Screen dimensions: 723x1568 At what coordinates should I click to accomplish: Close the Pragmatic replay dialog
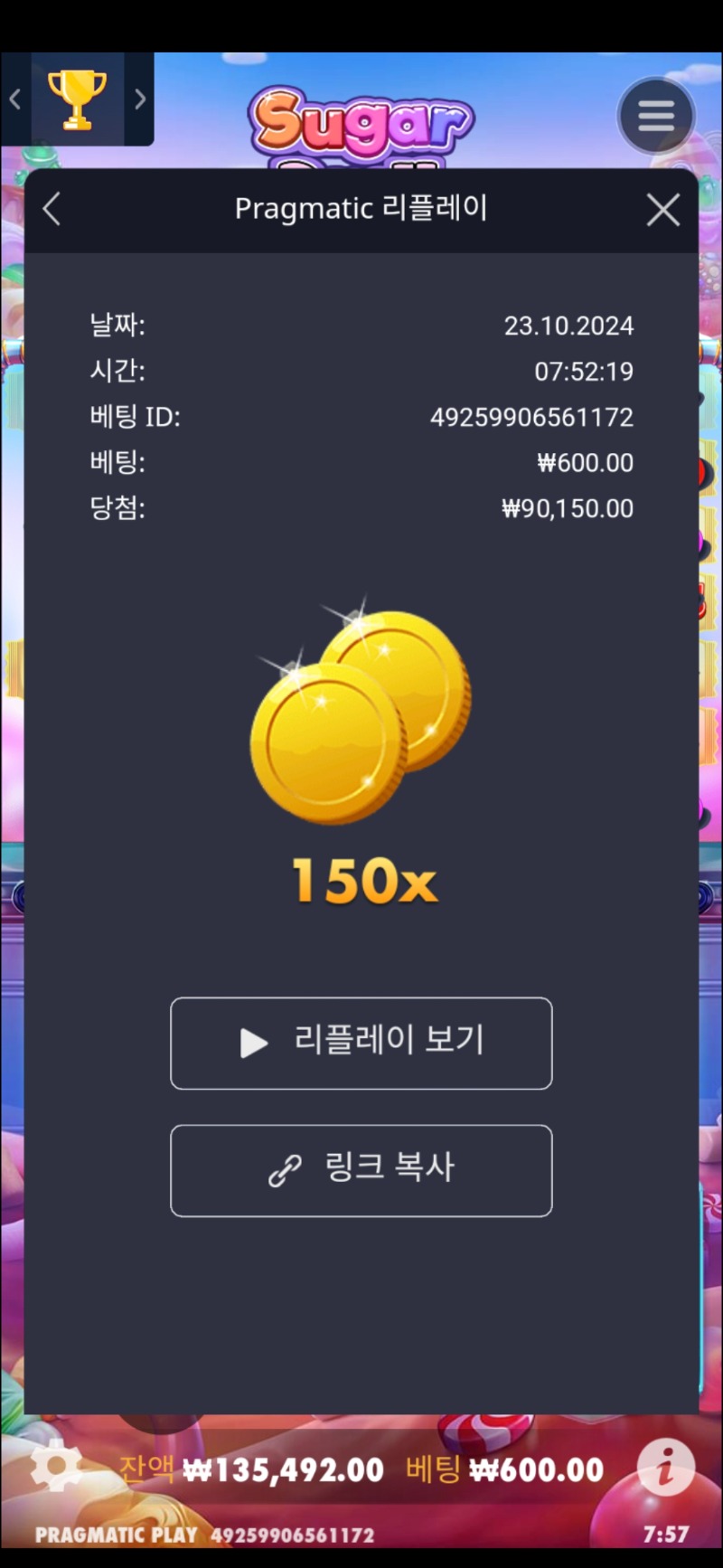pyautogui.click(x=662, y=210)
